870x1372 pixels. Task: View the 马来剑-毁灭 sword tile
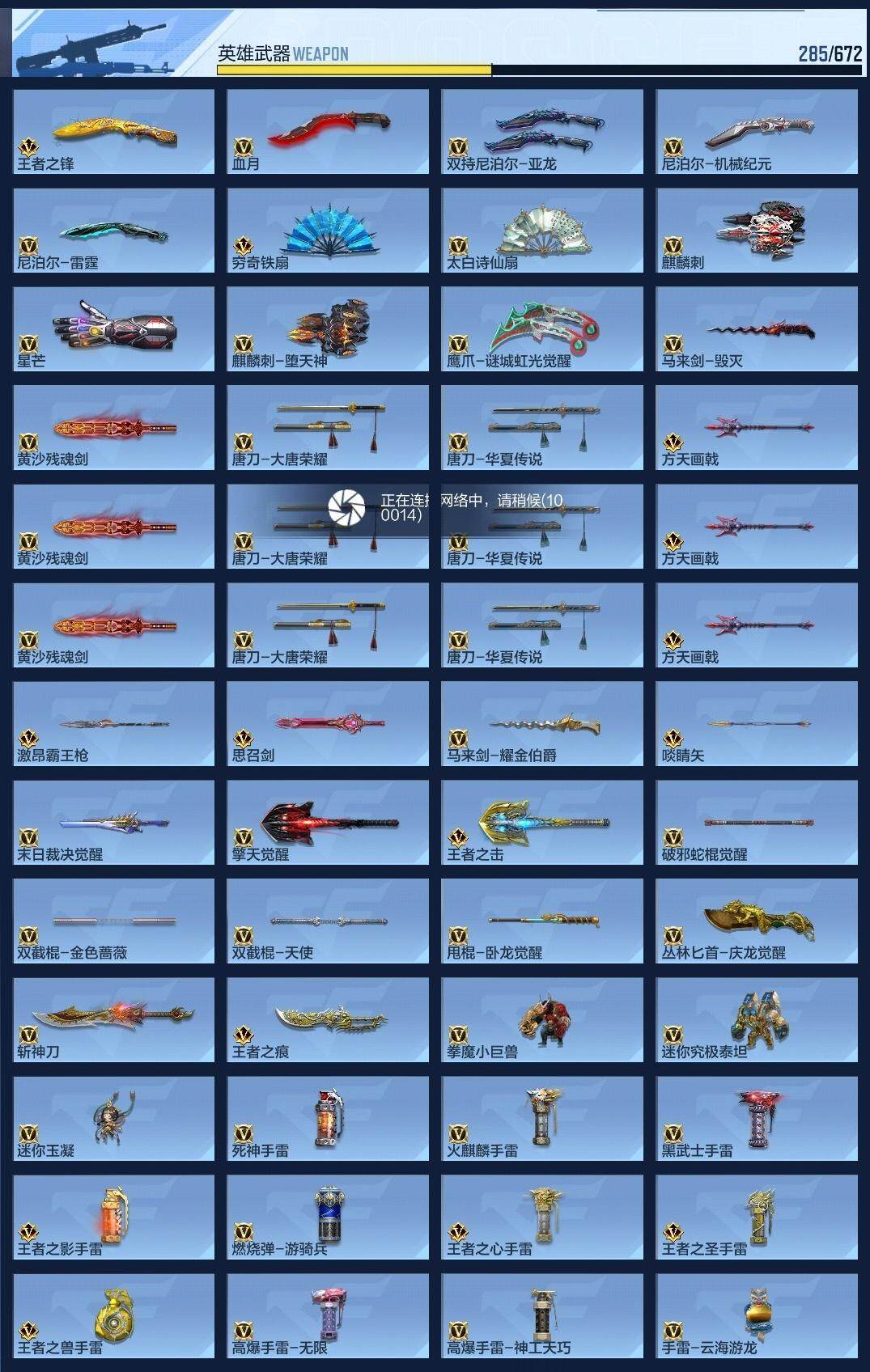pos(757,329)
